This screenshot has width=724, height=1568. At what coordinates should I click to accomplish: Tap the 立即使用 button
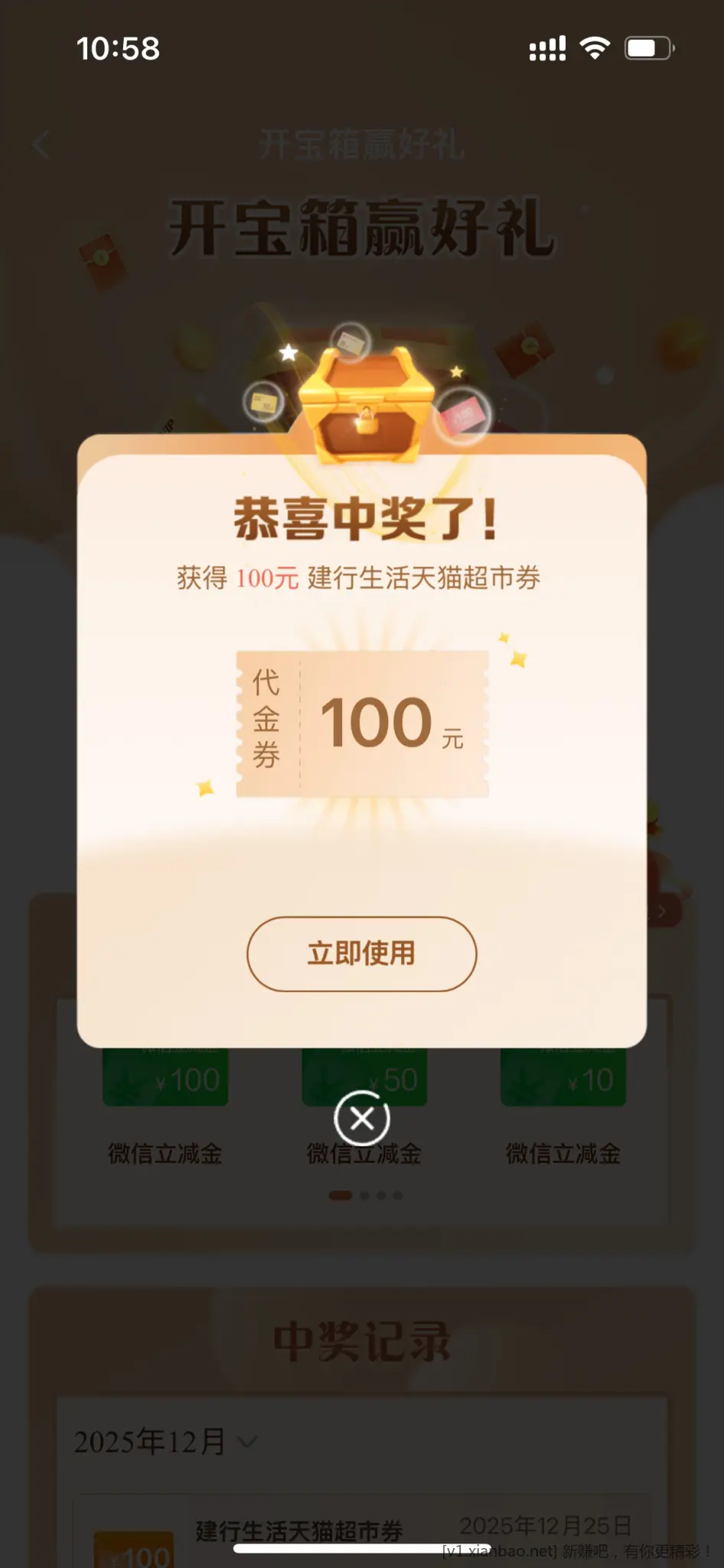(361, 953)
